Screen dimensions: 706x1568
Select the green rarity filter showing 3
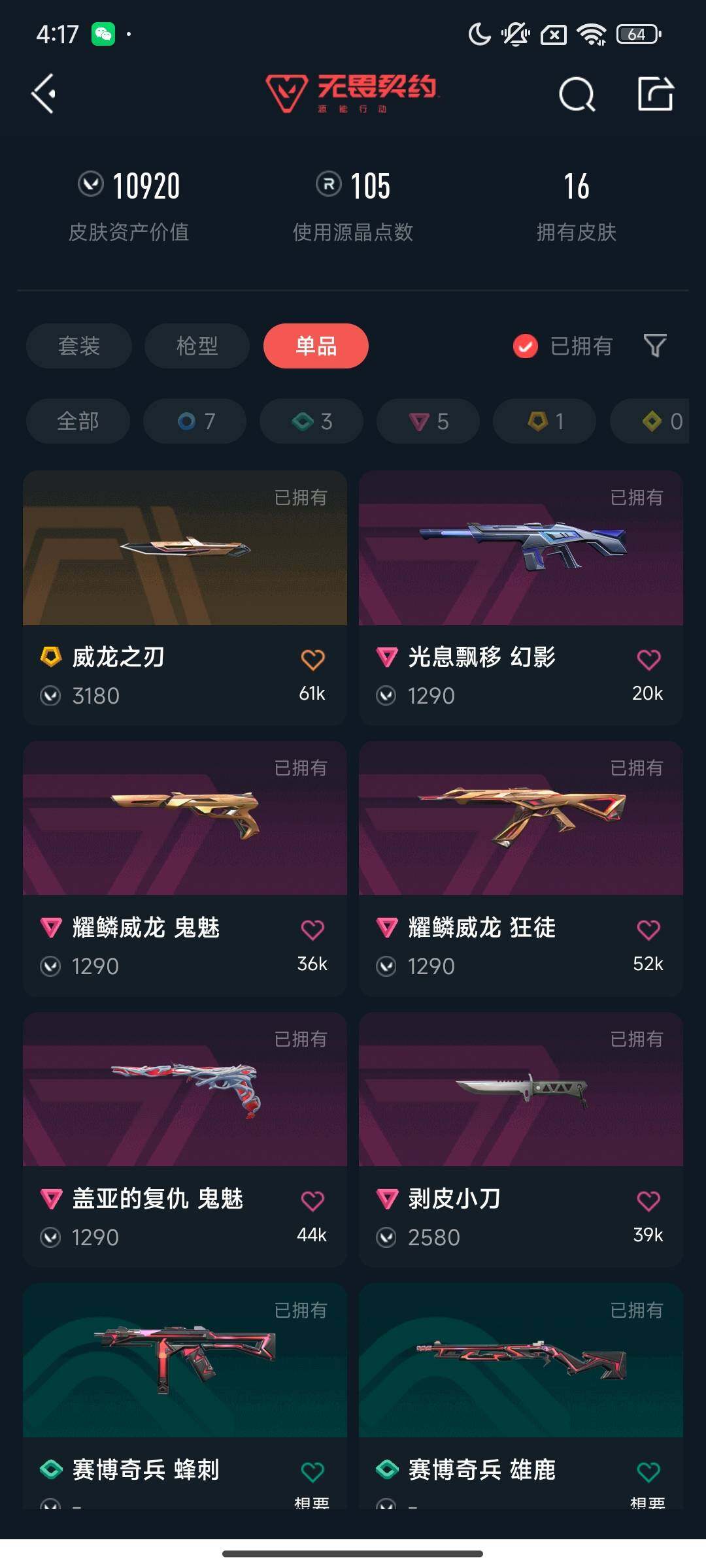click(x=311, y=421)
